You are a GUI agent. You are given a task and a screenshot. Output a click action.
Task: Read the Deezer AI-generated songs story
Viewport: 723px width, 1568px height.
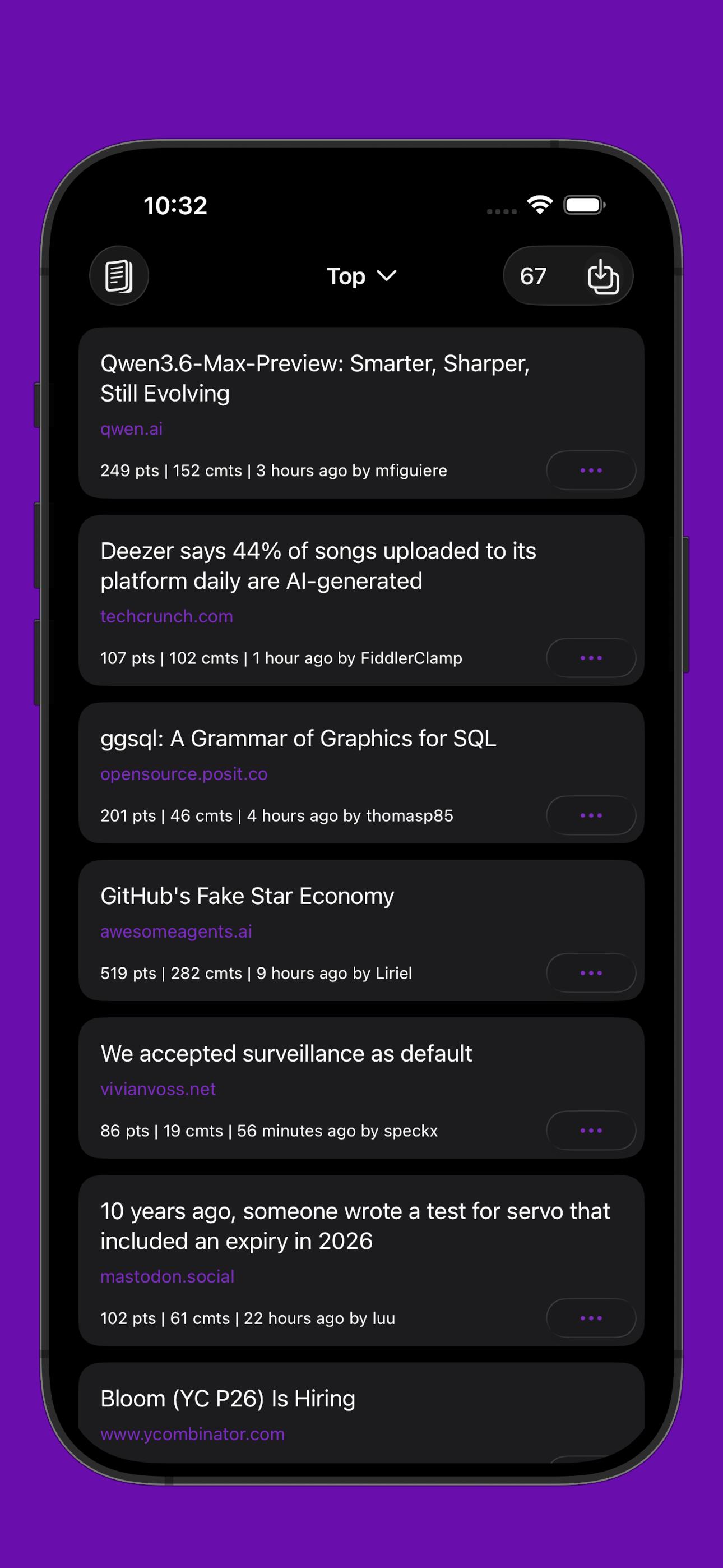(318, 565)
